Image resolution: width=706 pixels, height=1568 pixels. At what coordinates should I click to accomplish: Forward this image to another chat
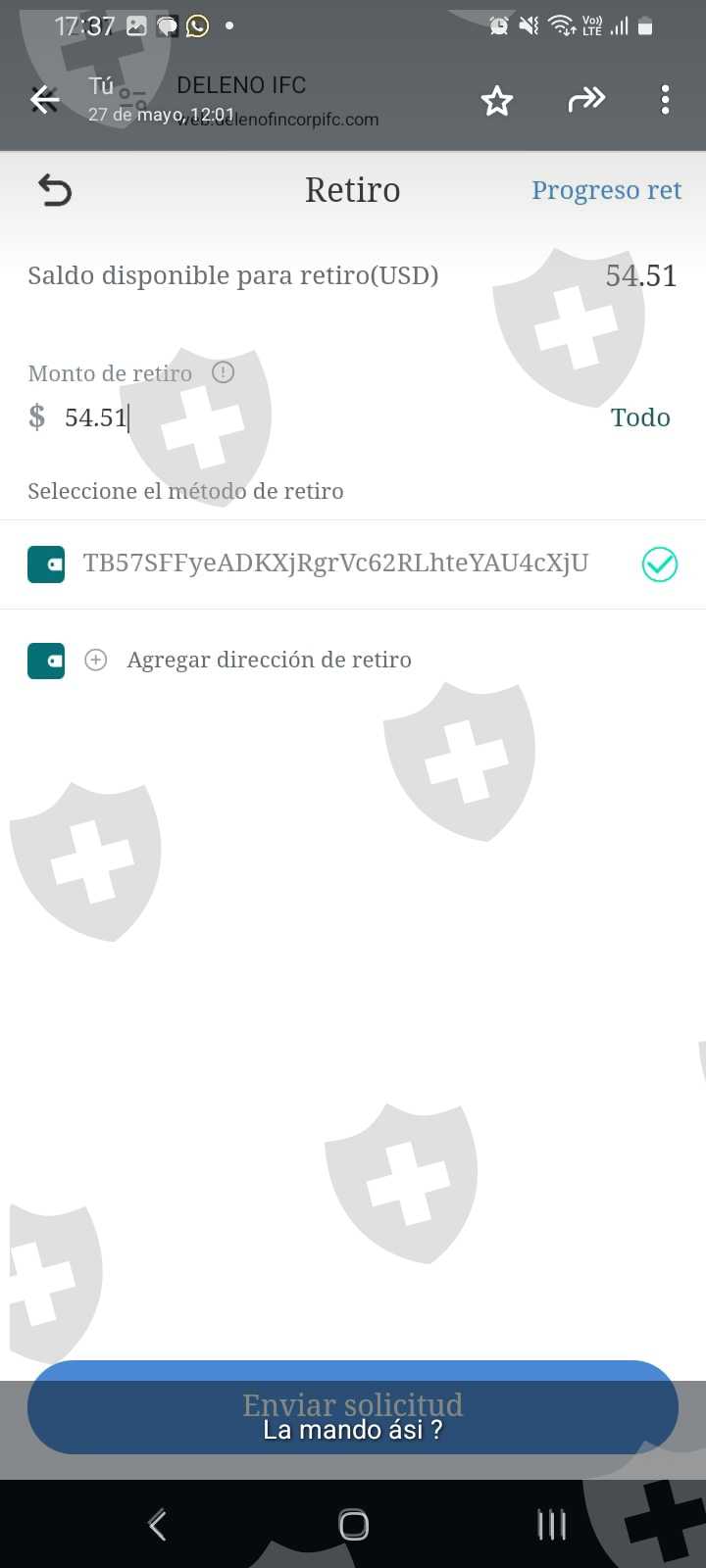pyautogui.click(x=586, y=99)
